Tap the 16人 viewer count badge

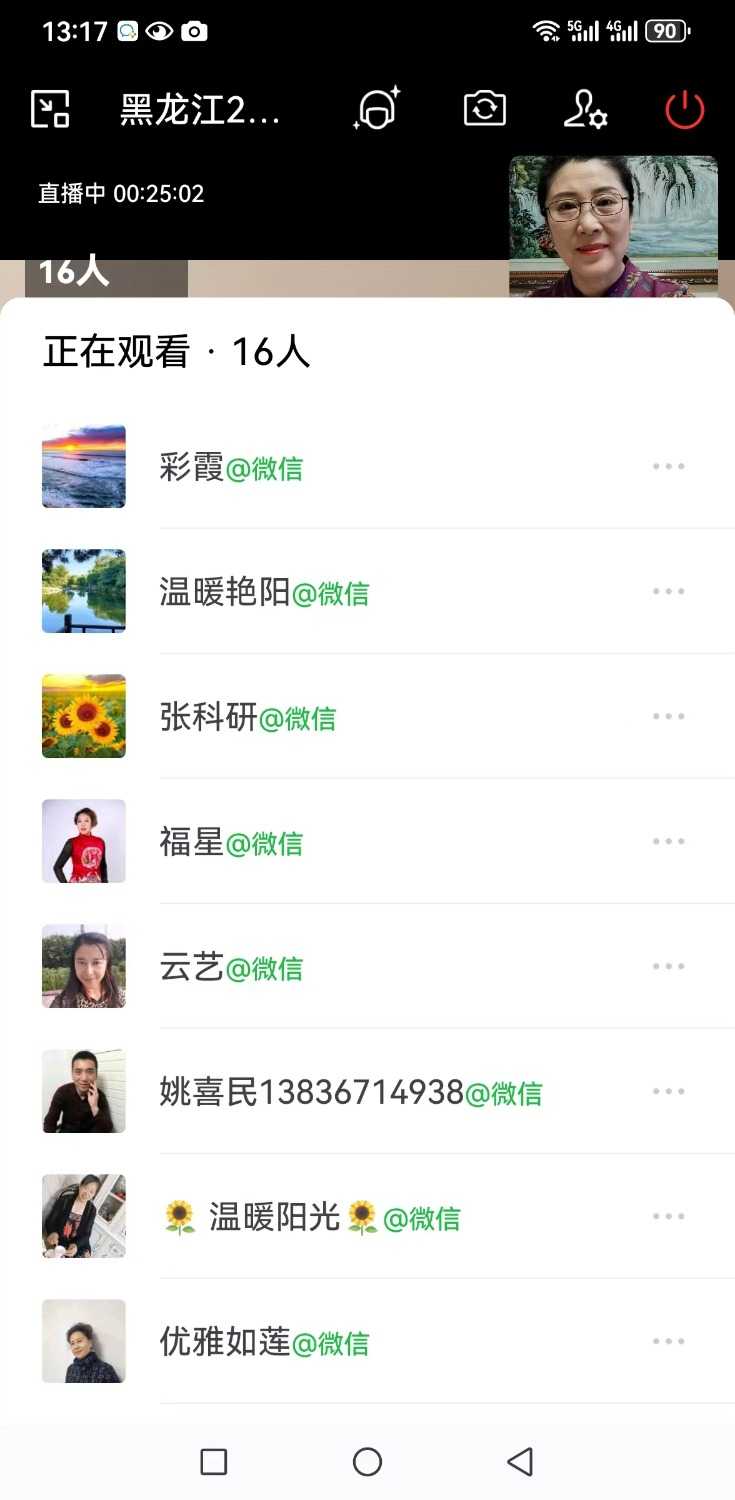click(x=70, y=270)
